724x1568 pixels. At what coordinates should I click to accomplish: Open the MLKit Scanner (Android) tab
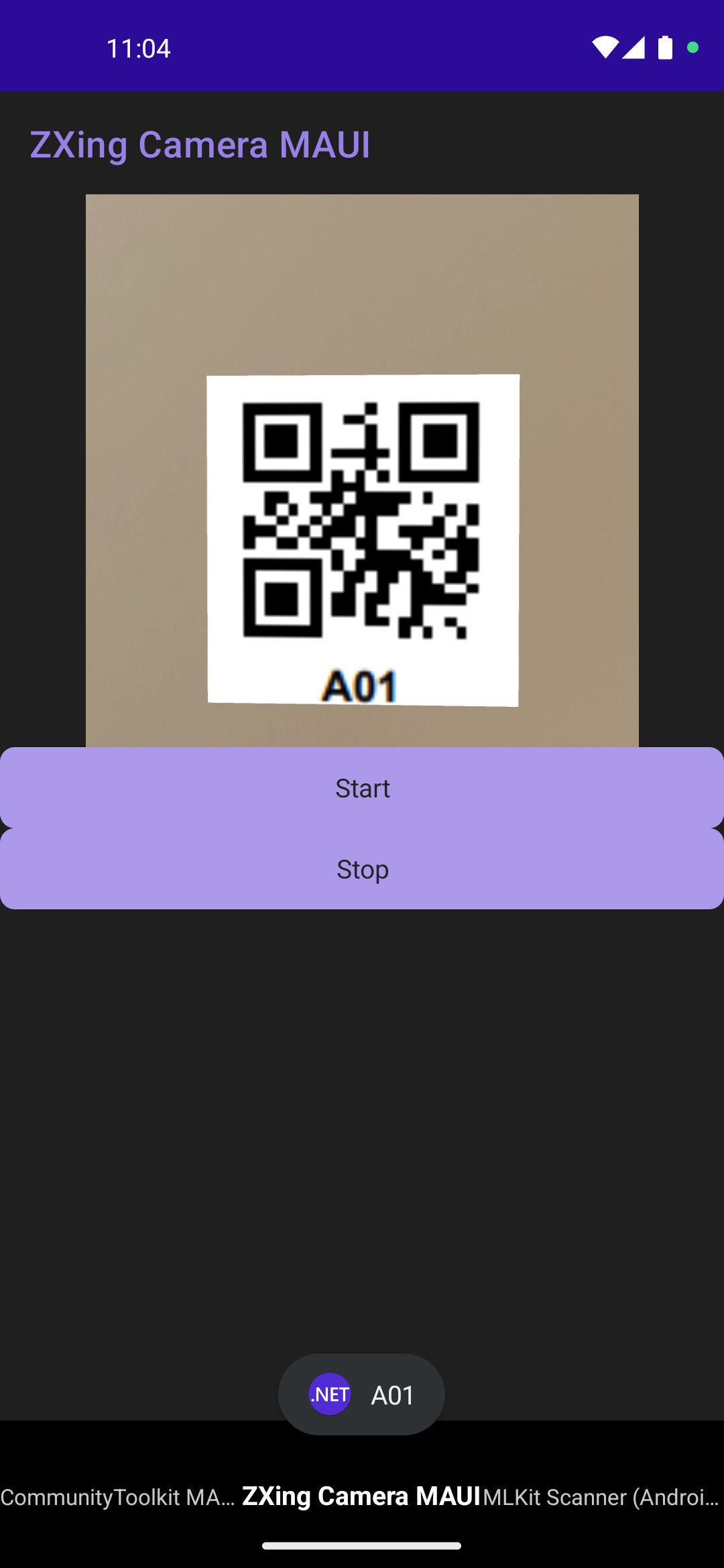pos(601,1496)
